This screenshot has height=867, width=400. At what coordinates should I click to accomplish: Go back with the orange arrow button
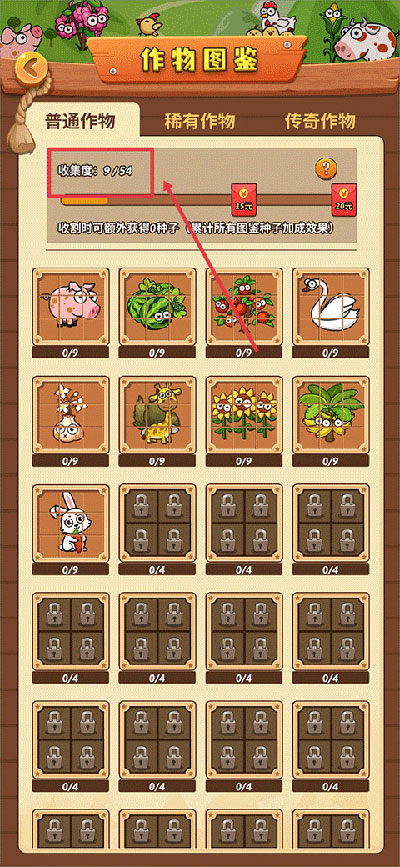32,68
